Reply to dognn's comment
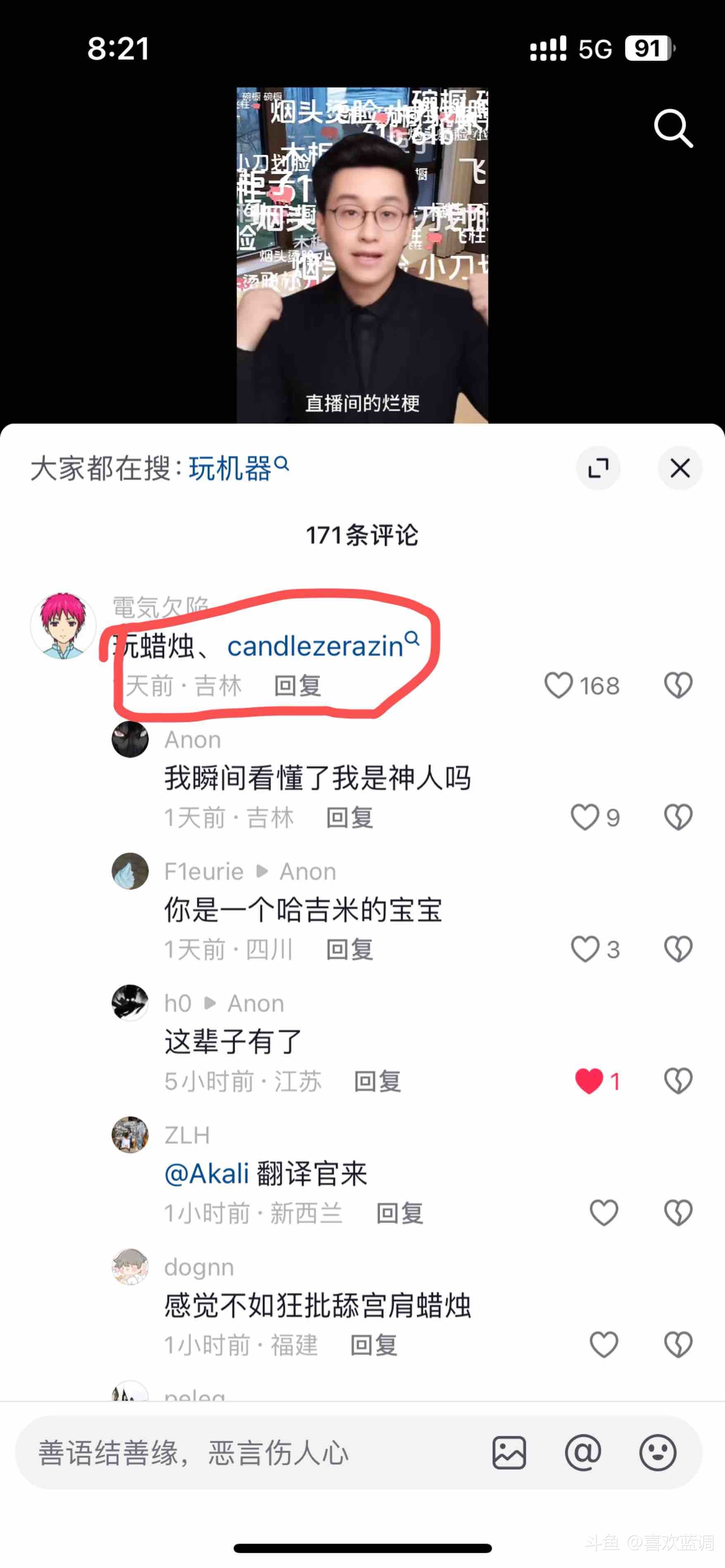The width and height of the screenshot is (725, 1568). [373, 1345]
